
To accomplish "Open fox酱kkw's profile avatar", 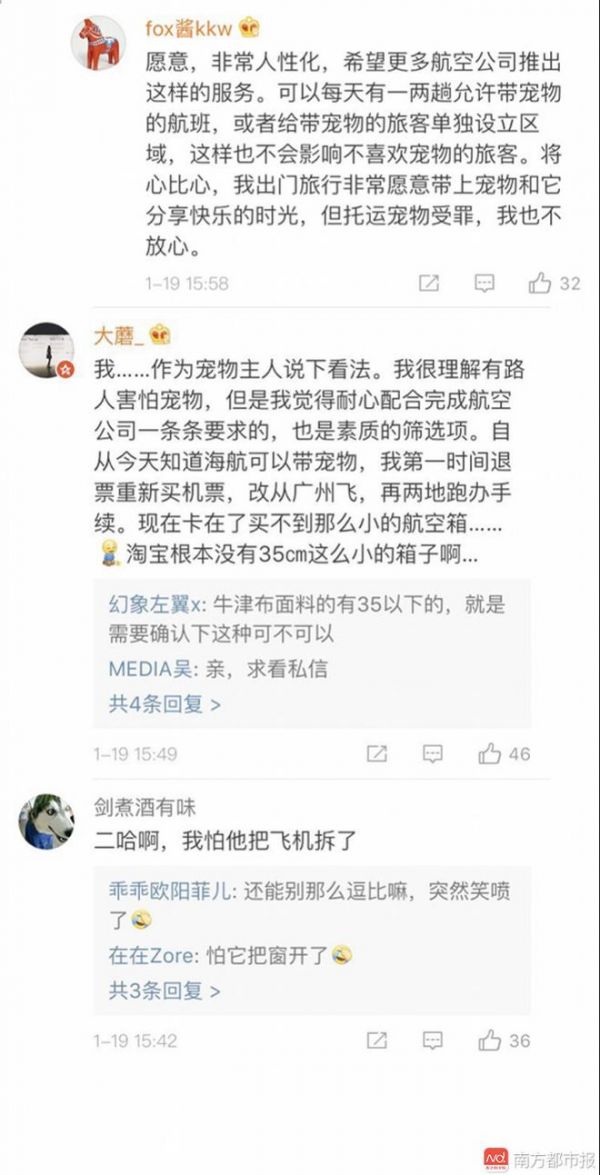I will point(99,43).
